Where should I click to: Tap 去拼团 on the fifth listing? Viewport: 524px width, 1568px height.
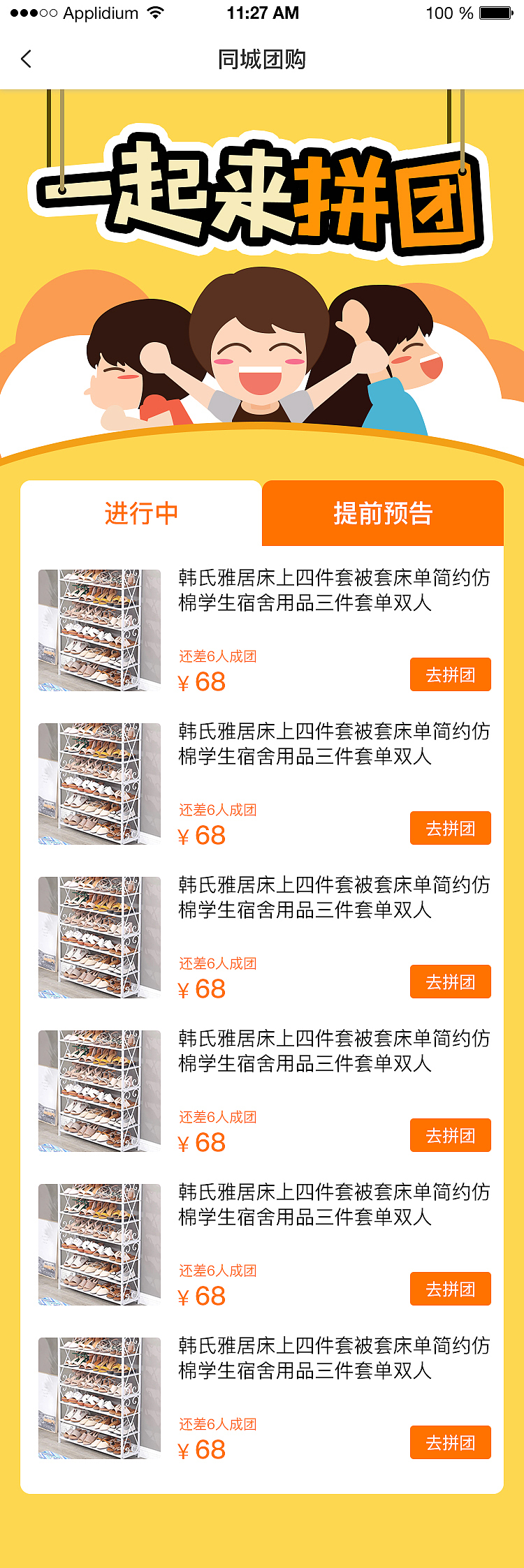[x=450, y=1289]
